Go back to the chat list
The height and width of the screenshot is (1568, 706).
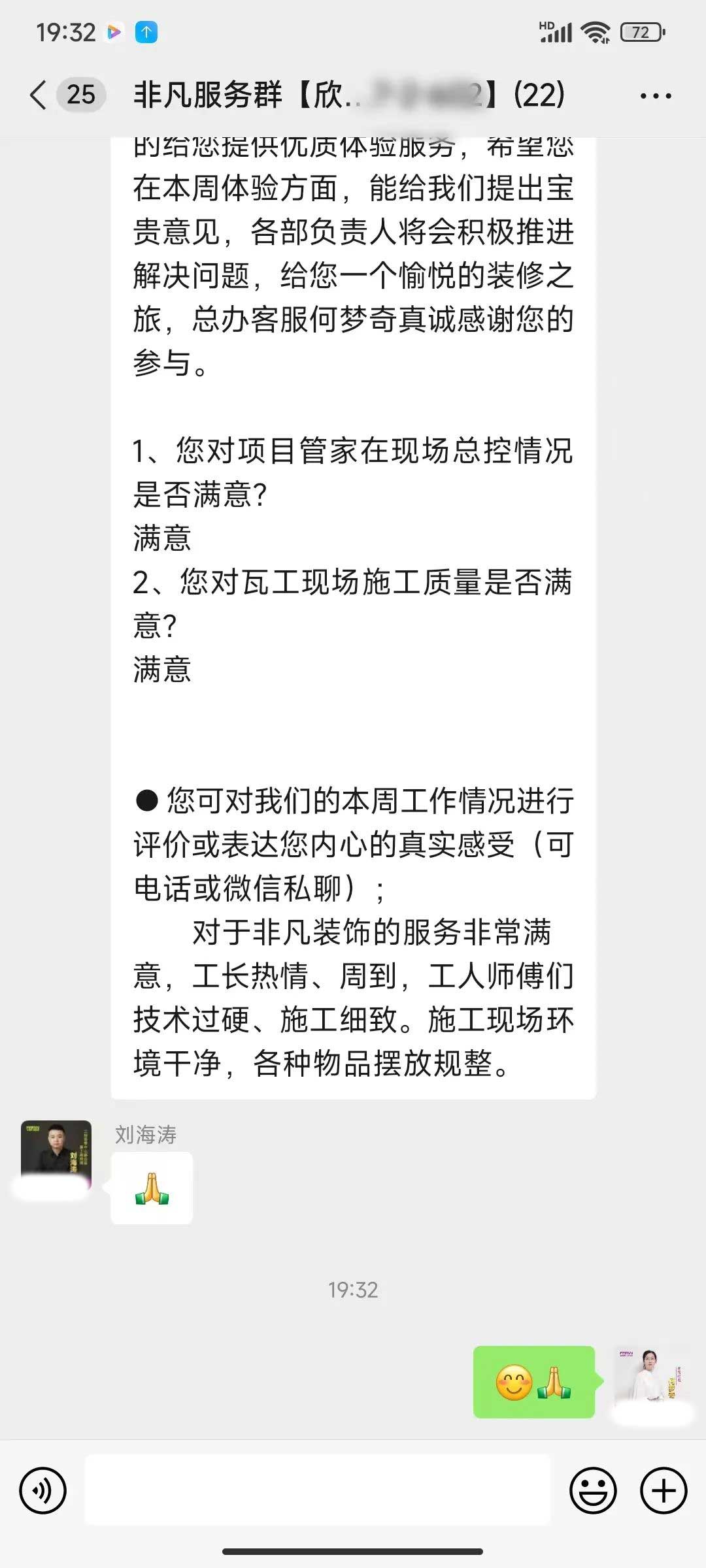(x=39, y=95)
